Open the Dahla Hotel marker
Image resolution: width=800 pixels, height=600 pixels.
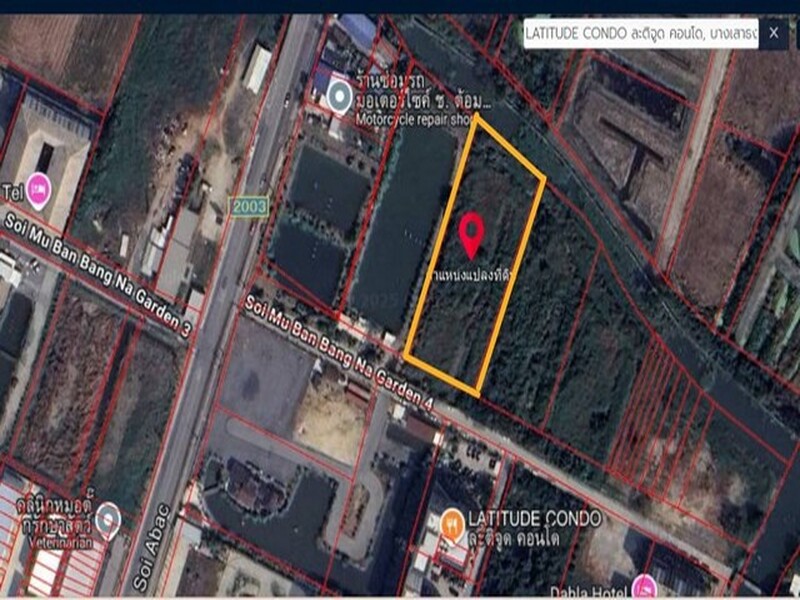click(x=644, y=585)
